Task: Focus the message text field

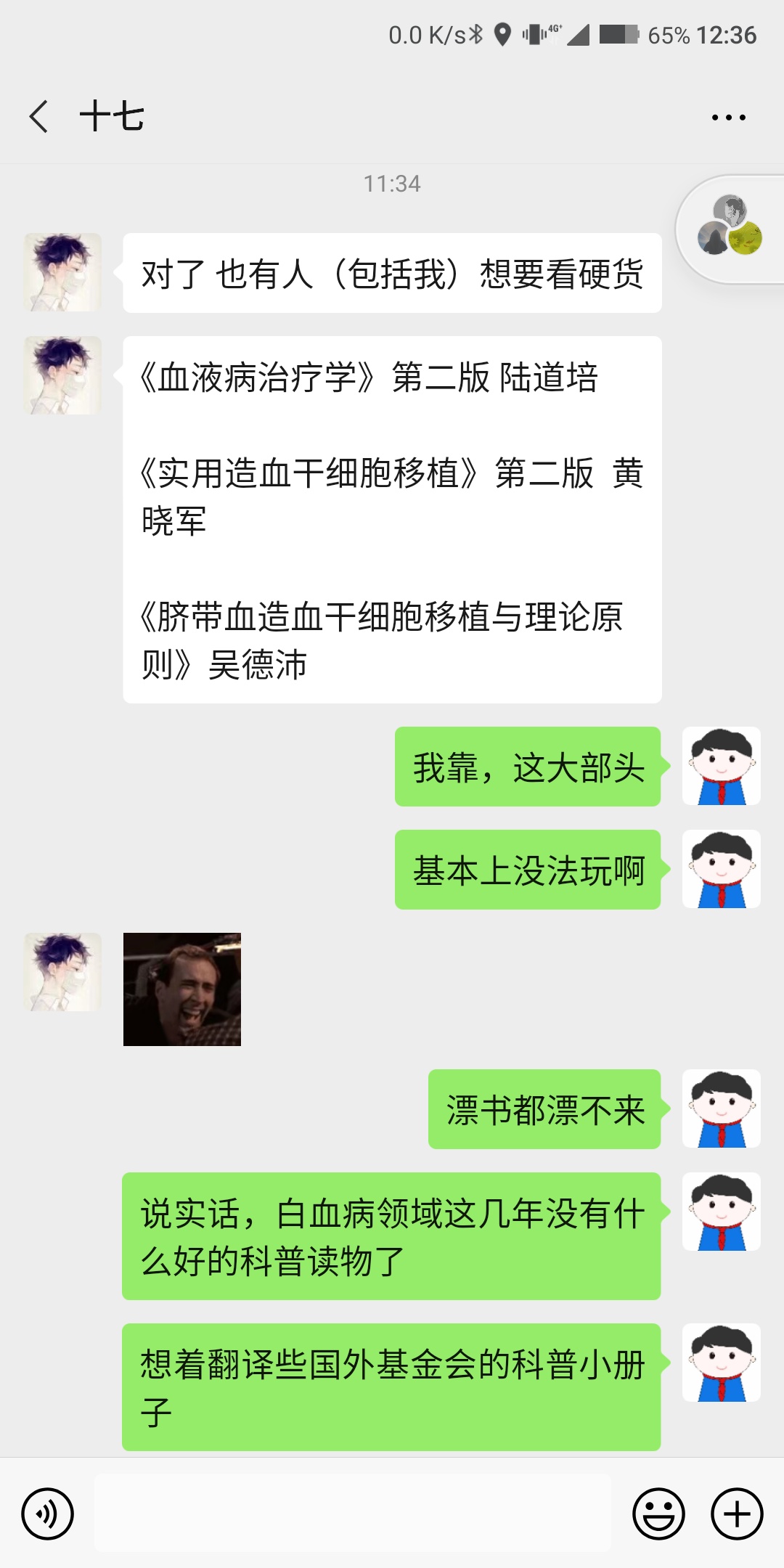Action: 353,1513
